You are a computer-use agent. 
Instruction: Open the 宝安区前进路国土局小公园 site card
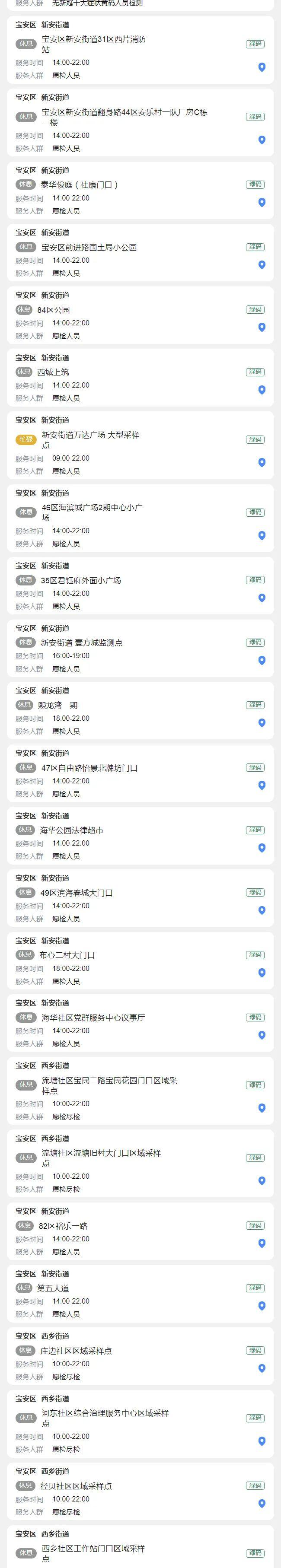click(x=89, y=248)
